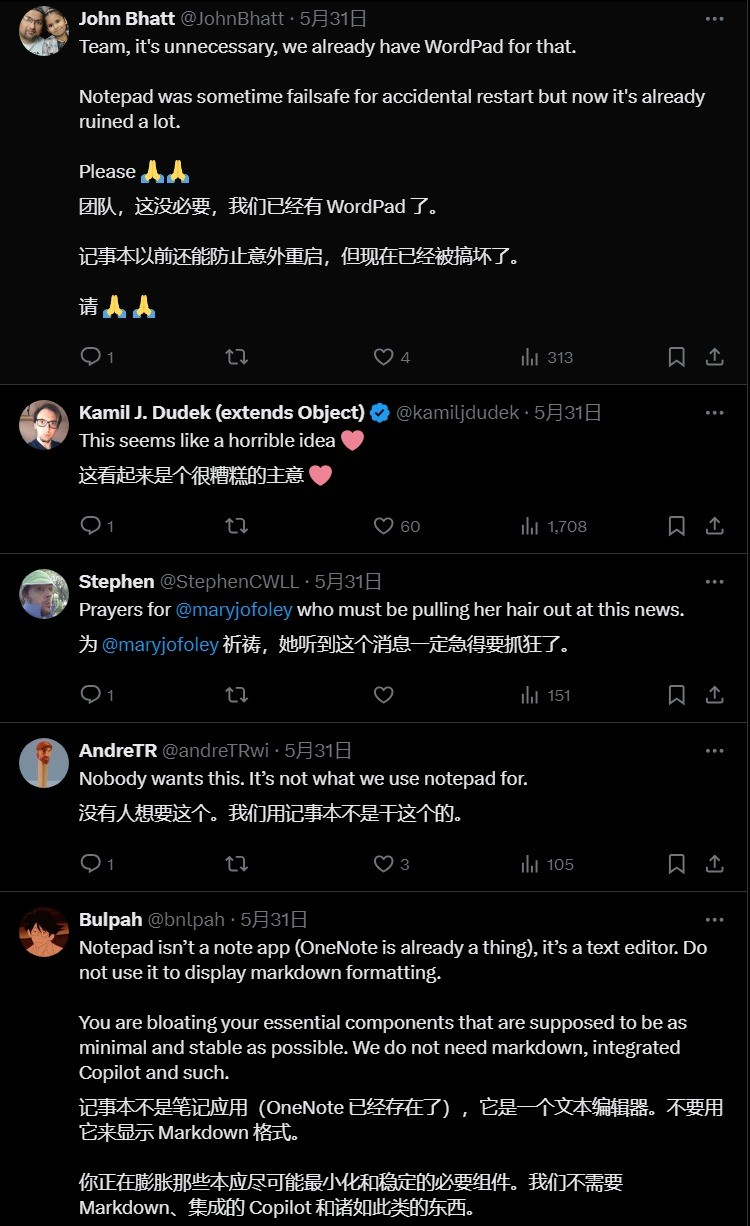Repost Stephen's post
750x1226 pixels.
[237, 695]
